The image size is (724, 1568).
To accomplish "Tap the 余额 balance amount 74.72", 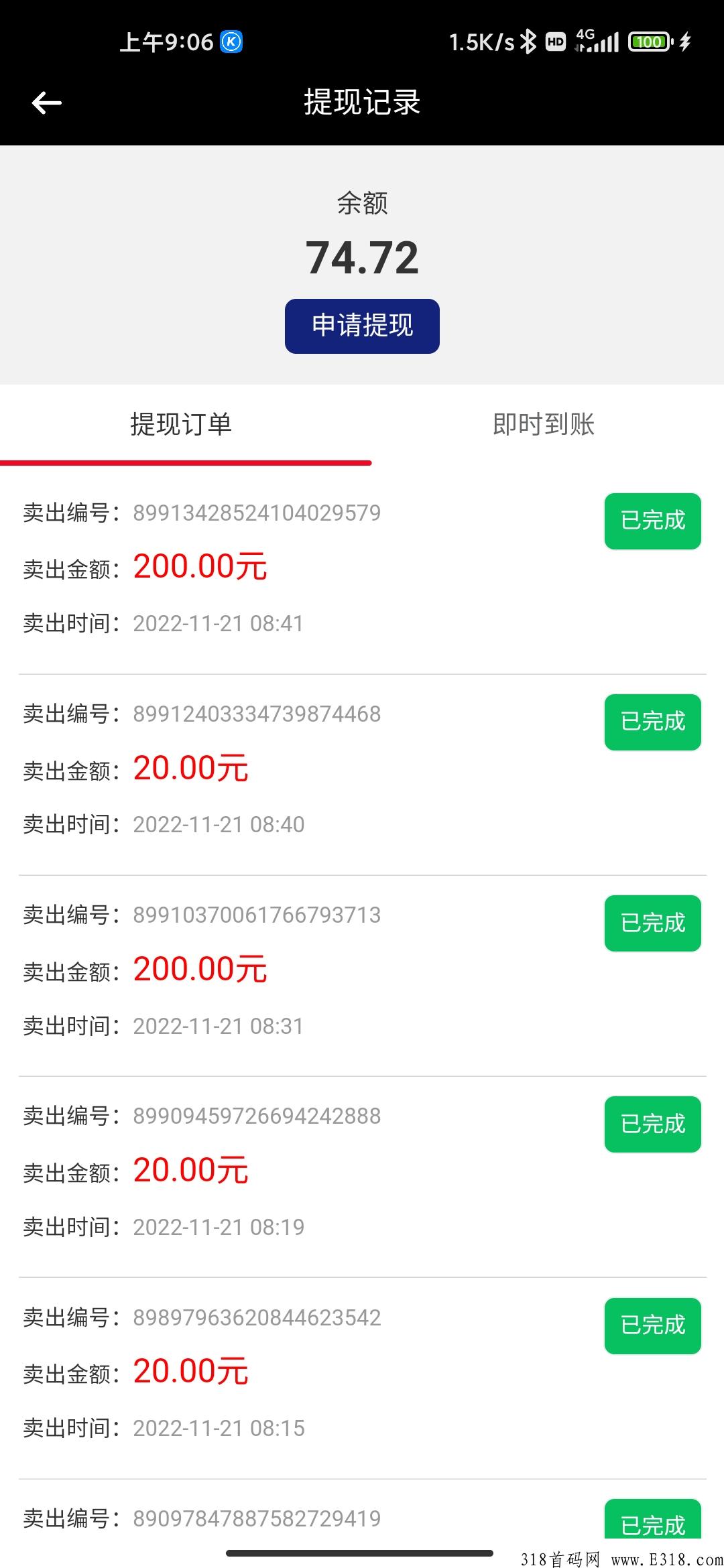I will tap(362, 258).
